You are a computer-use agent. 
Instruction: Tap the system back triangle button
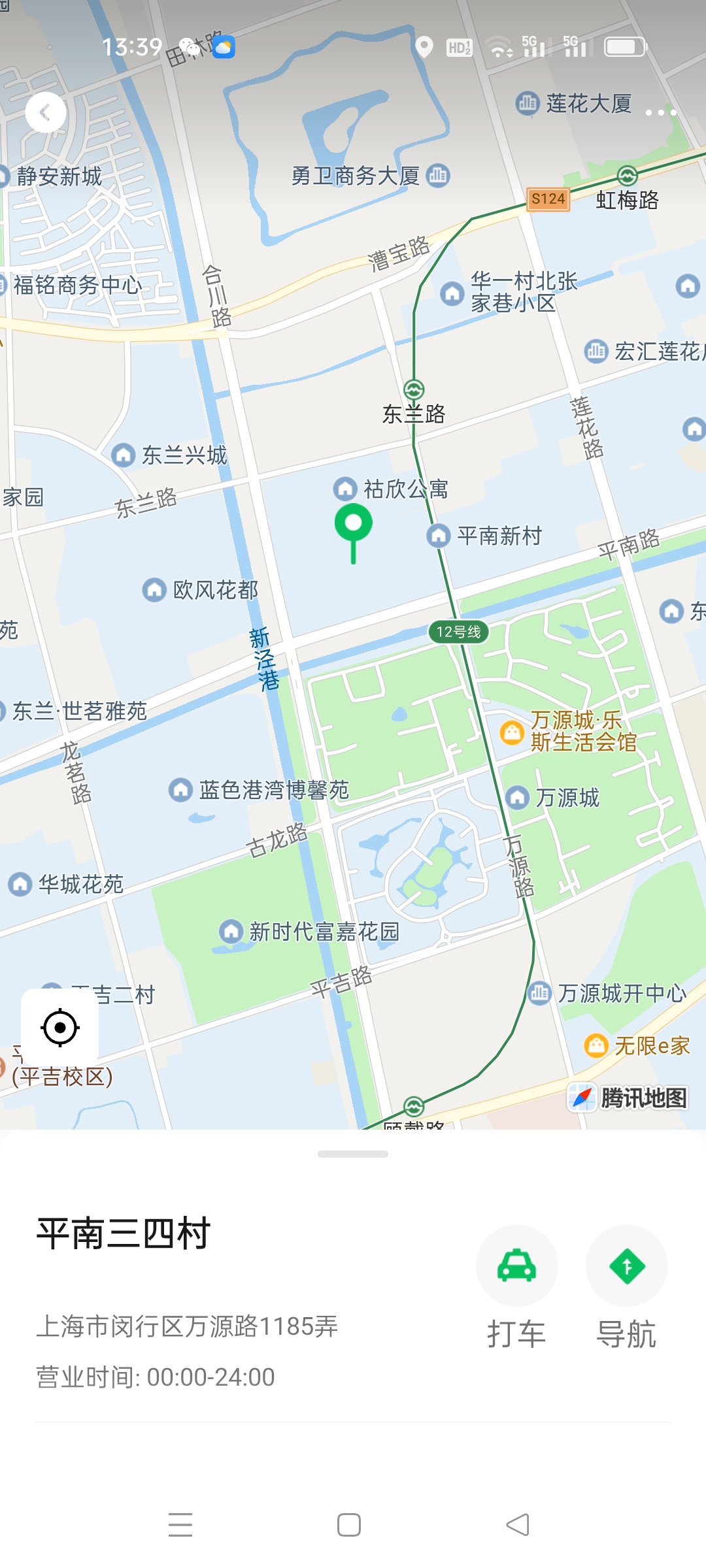click(x=518, y=1525)
